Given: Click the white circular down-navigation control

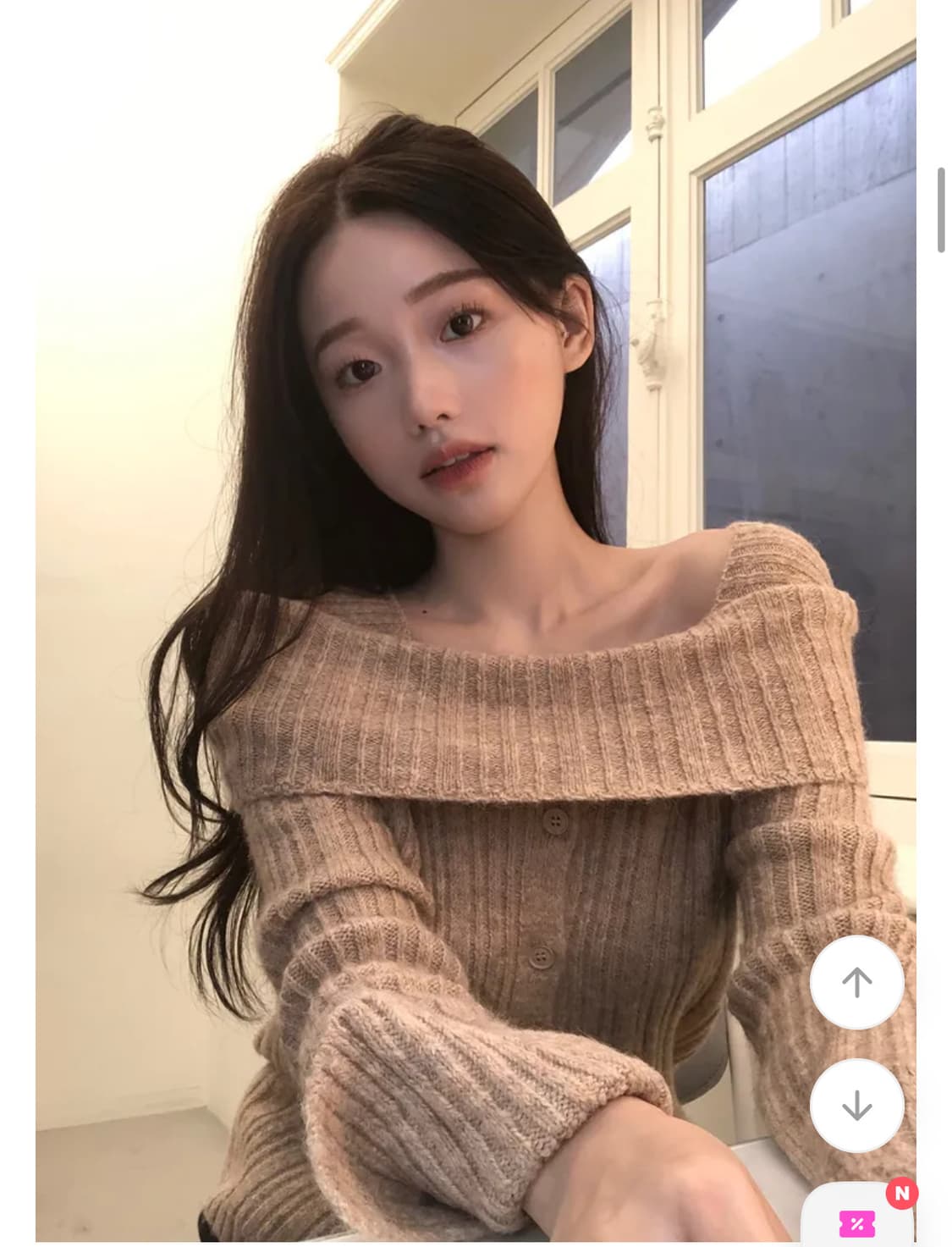Looking at the screenshot, I should (x=858, y=1103).
